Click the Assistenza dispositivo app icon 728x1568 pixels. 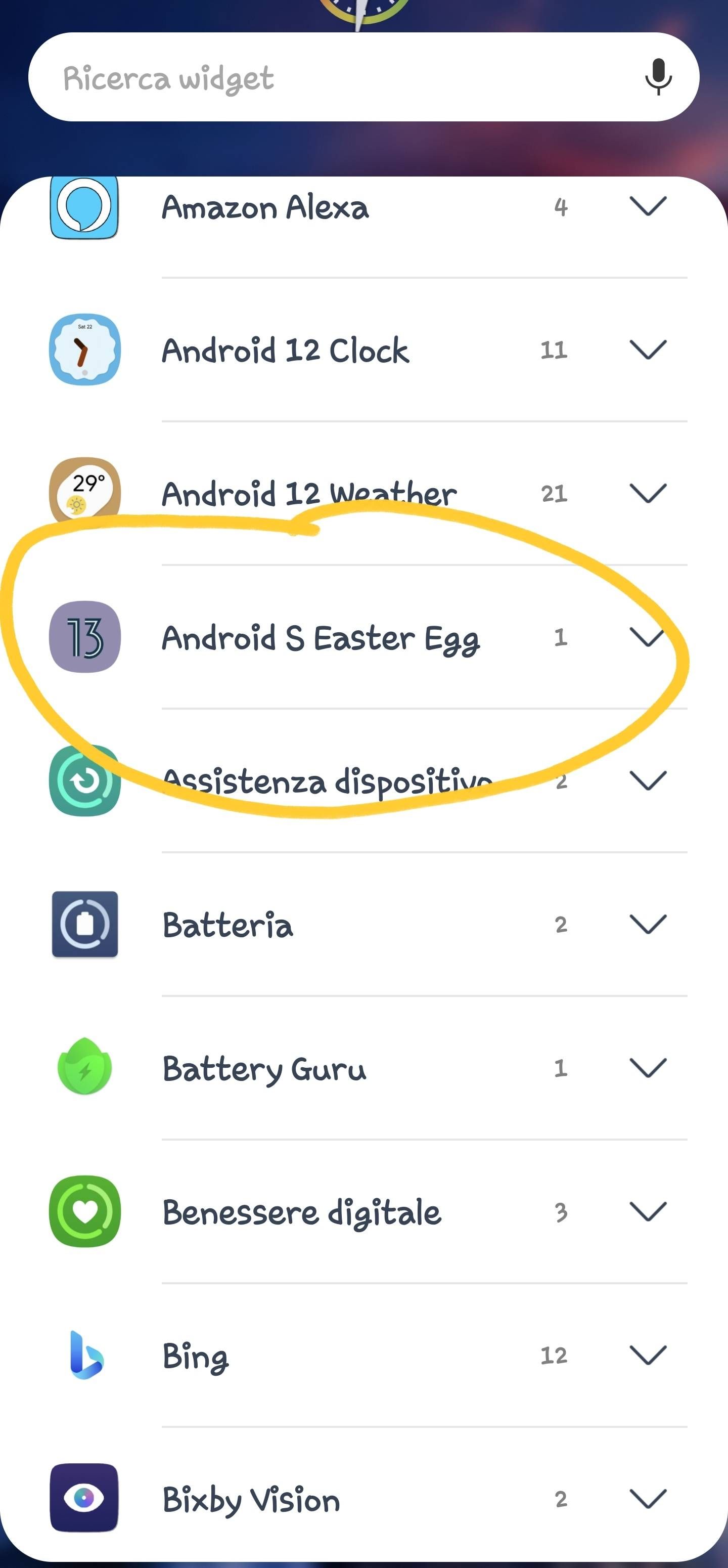[x=85, y=781]
